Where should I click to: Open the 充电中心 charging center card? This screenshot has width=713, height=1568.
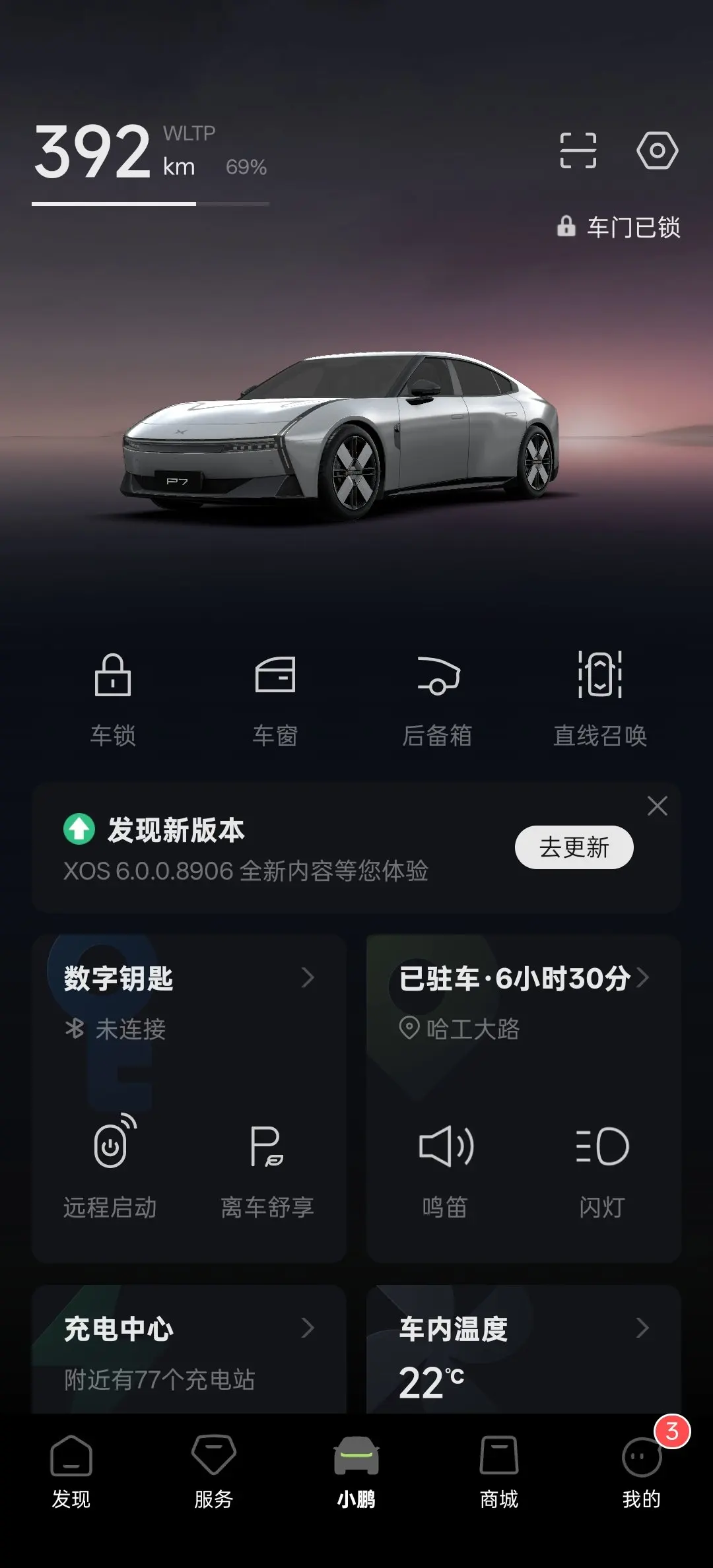(189, 1346)
